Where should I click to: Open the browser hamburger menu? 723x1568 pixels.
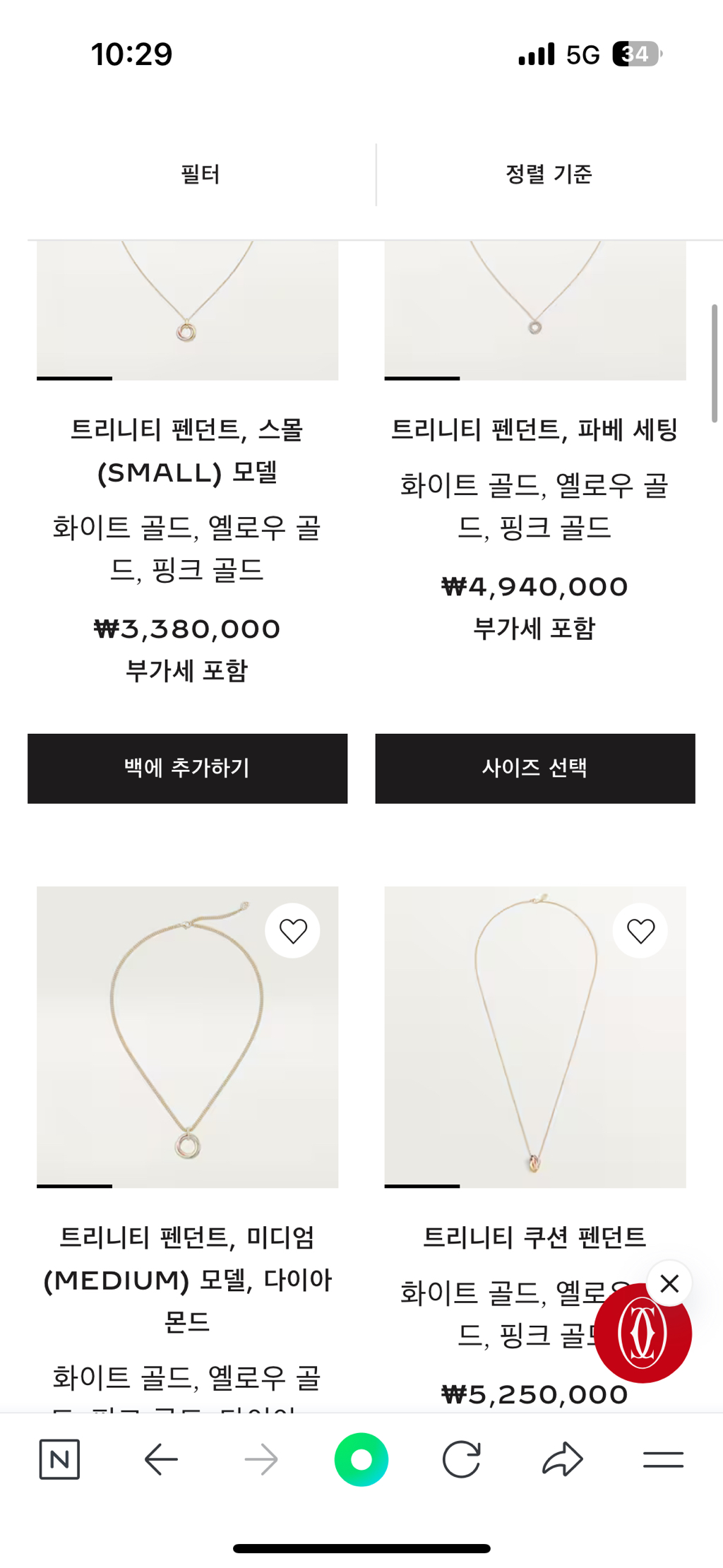662,1458
